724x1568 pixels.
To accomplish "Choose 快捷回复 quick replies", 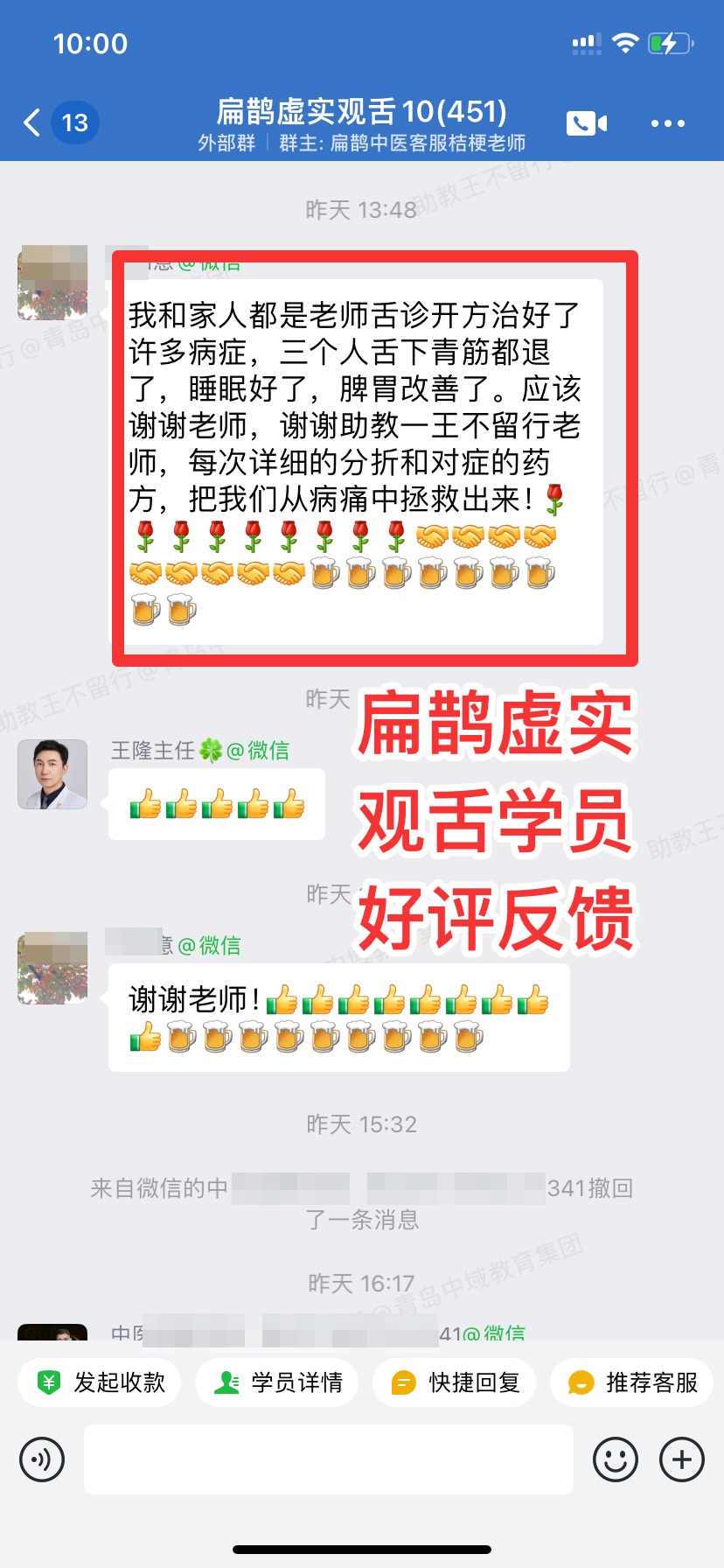I will 455,1382.
